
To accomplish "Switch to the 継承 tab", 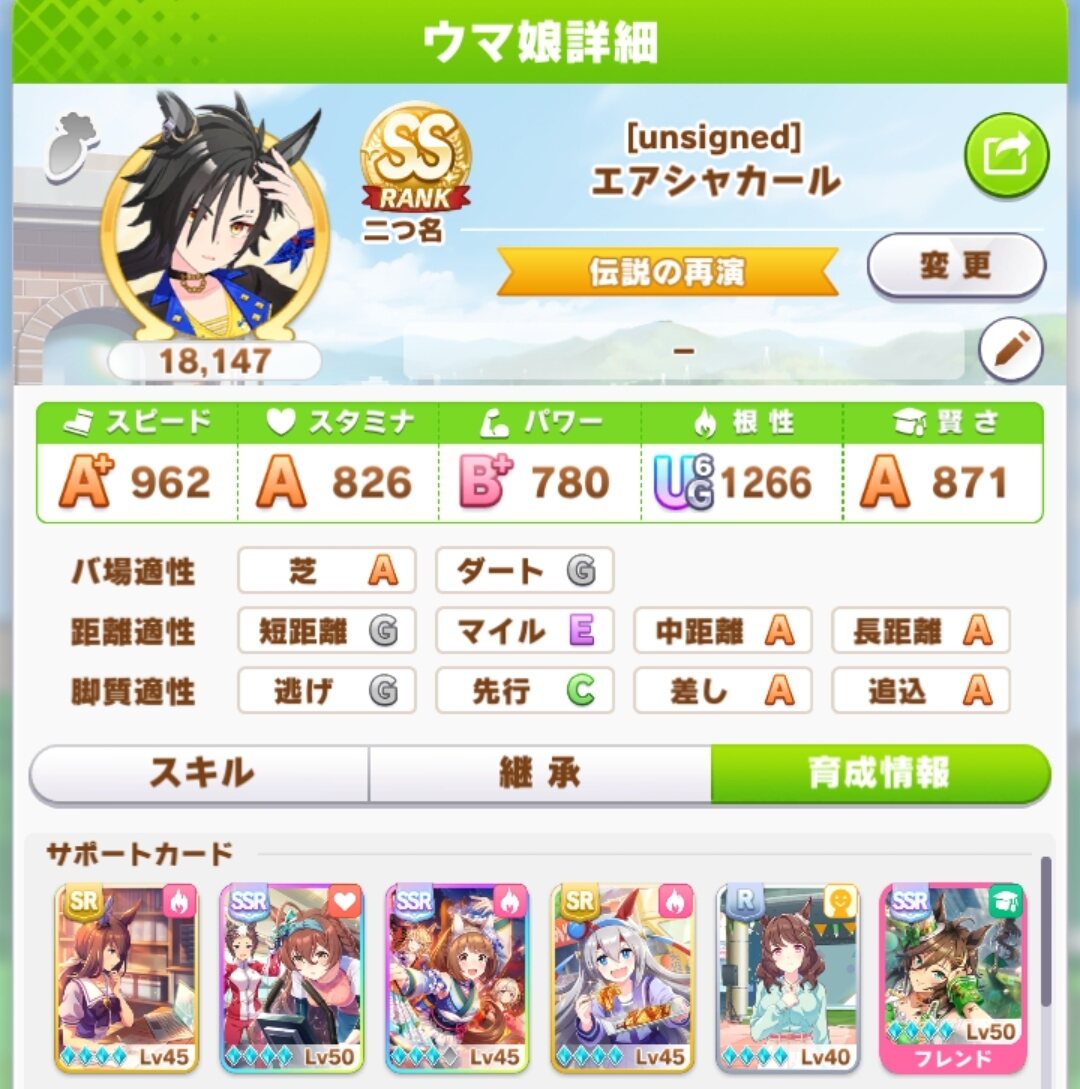I will [x=540, y=773].
